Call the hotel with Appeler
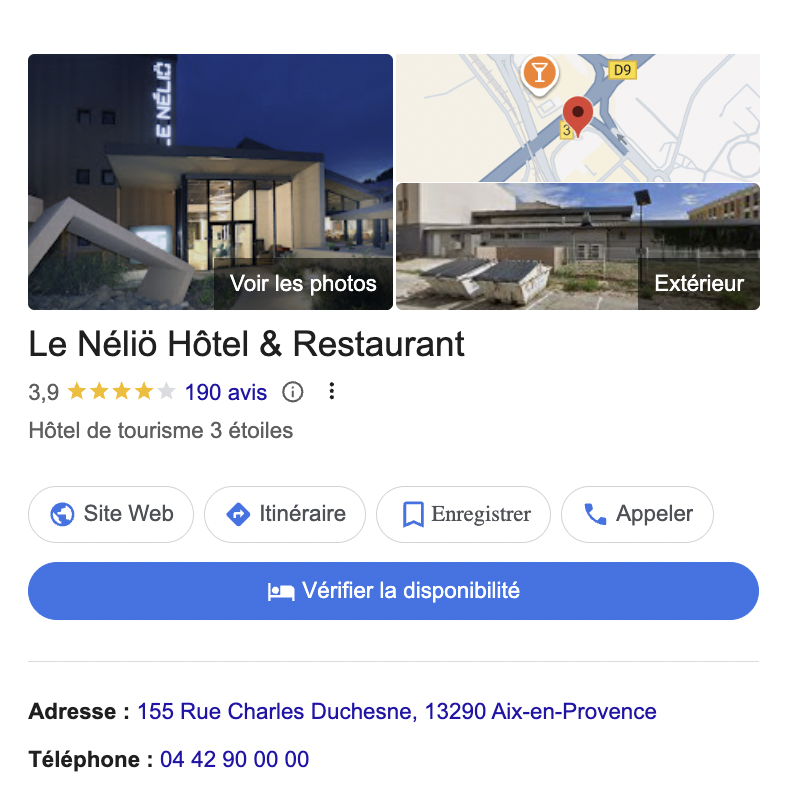The image size is (798, 798). coord(637,514)
